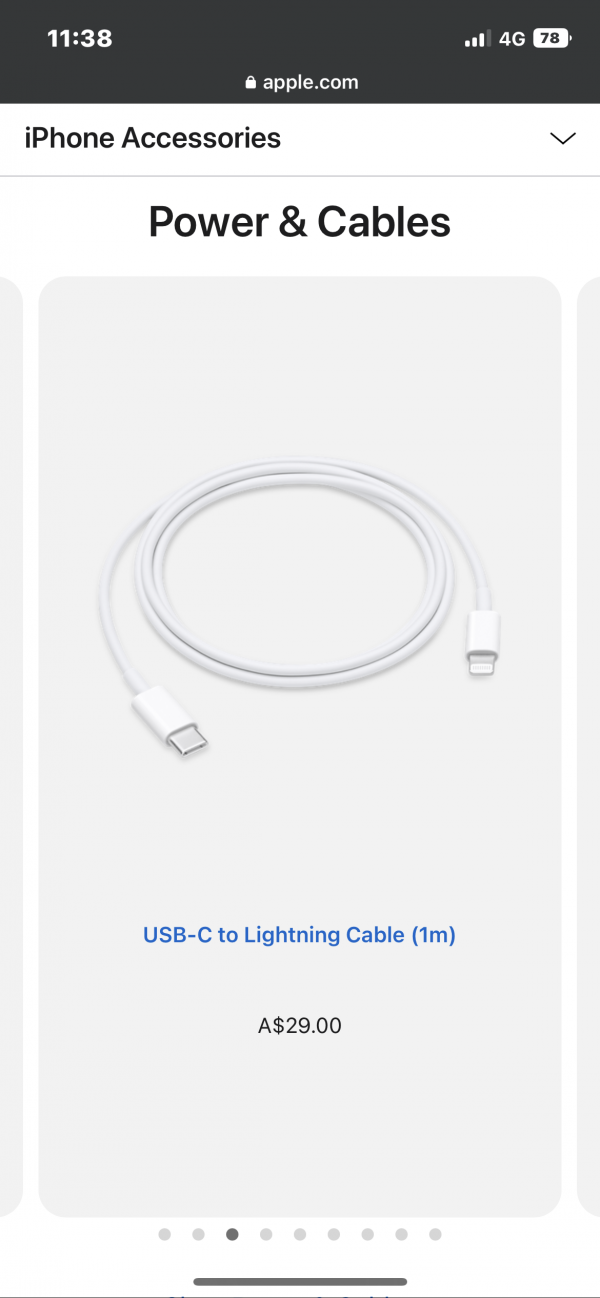Open USB-C to Lightning Cable (1m) link
This screenshot has width=600, height=1298.
[299, 935]
